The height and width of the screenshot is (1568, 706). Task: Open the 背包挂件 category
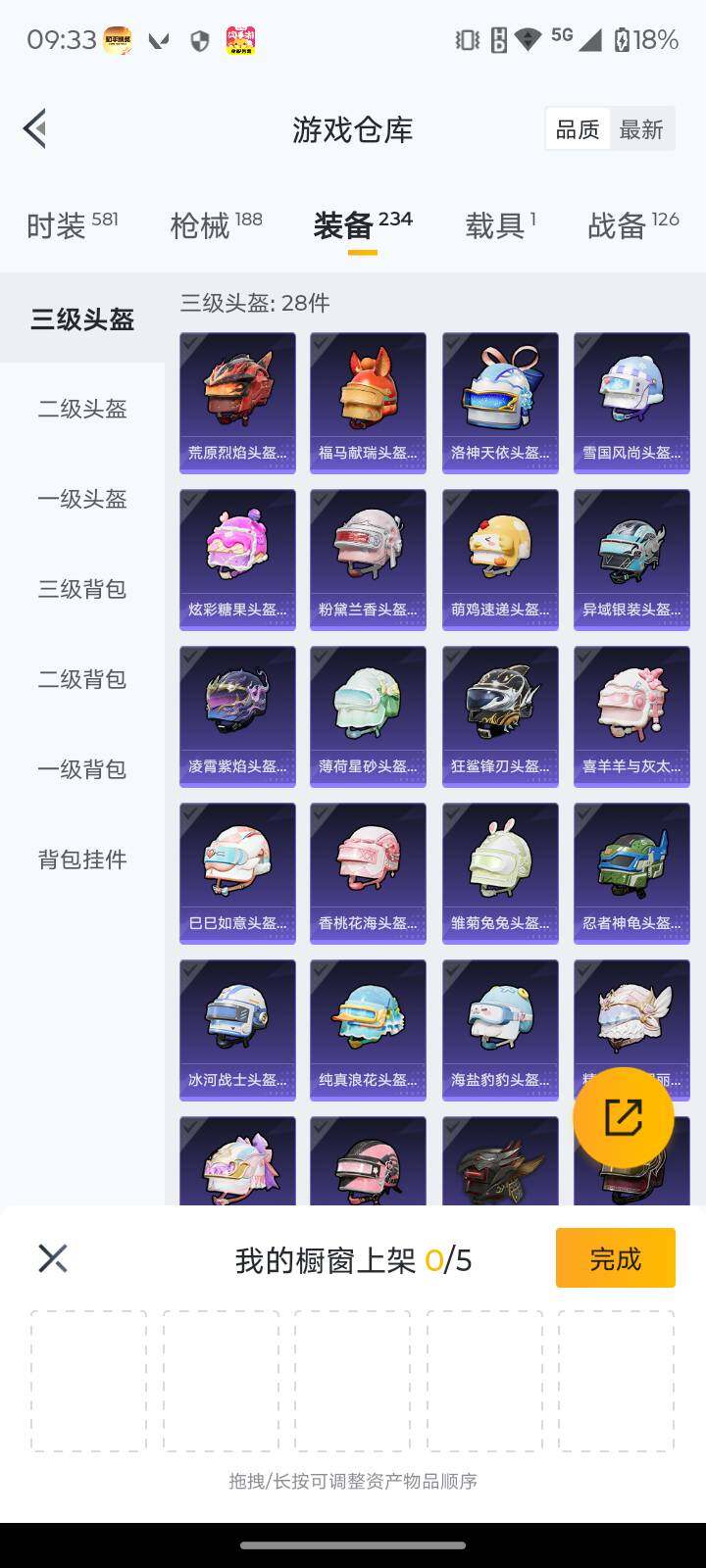tap(82, 859)
